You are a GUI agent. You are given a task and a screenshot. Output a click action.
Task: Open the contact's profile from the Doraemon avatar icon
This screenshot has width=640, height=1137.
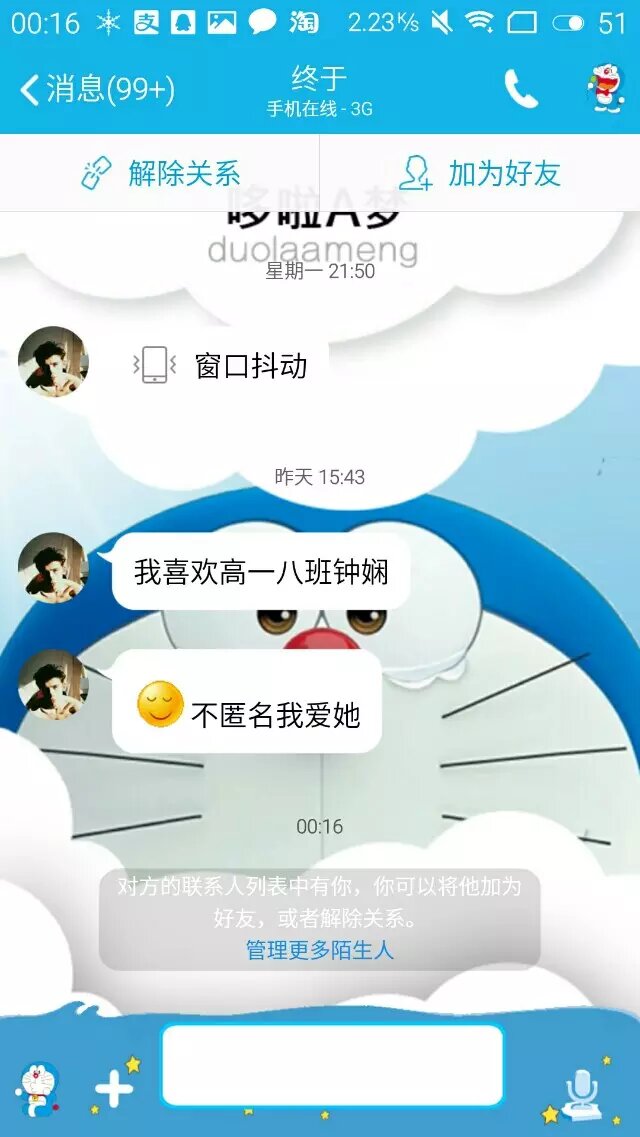click(x=604, y=89)
